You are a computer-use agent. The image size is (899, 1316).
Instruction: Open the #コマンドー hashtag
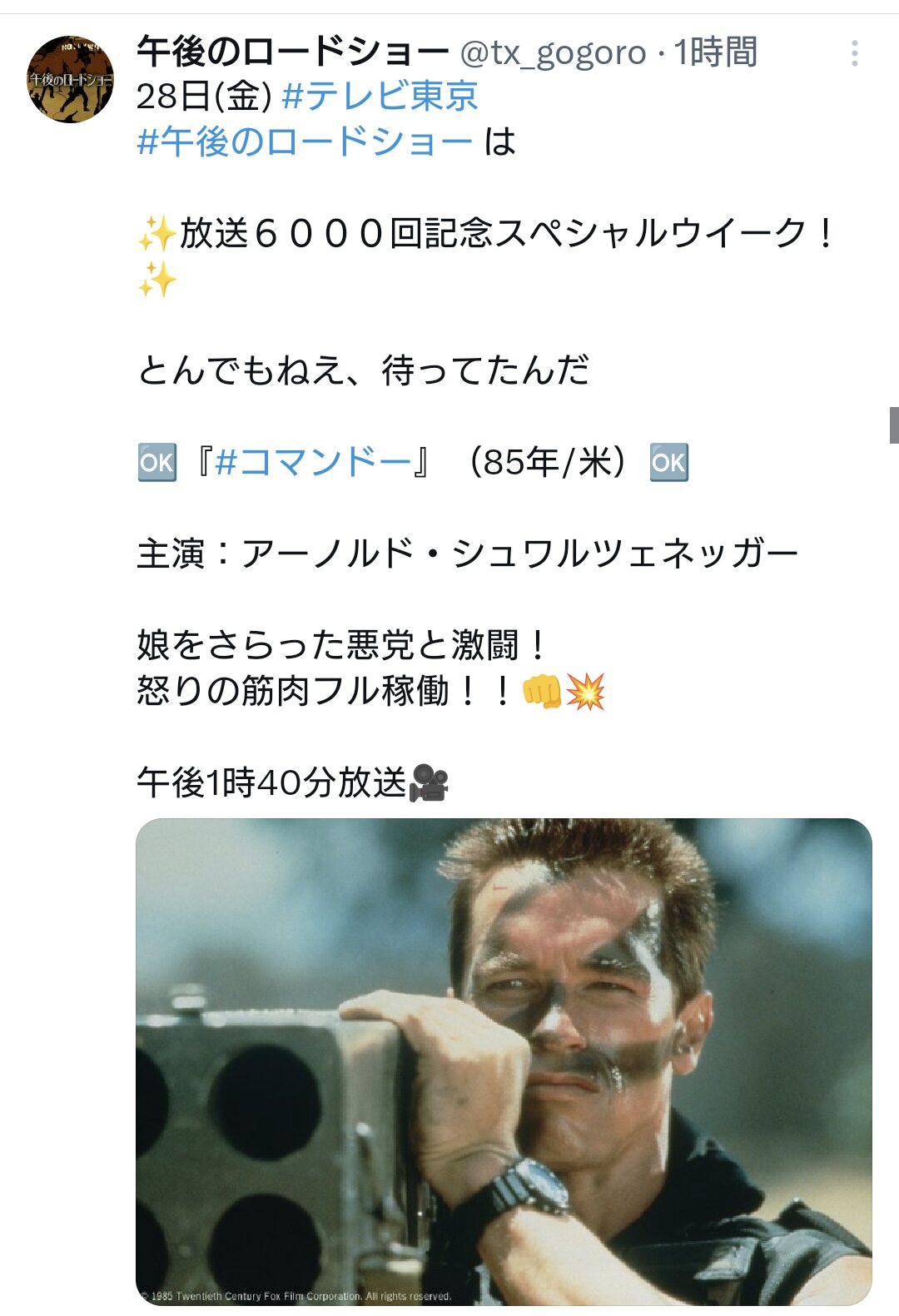[x=314, y=461]
